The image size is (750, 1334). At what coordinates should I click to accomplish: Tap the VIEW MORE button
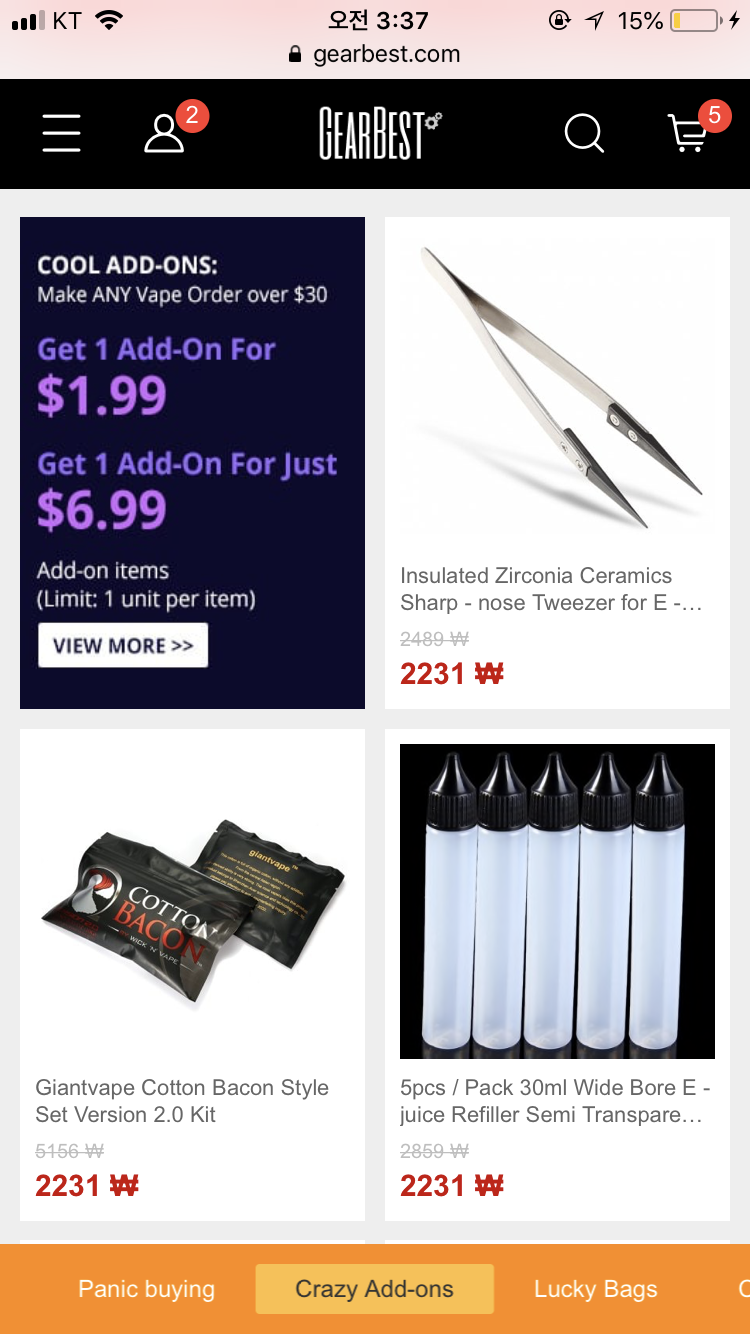pos(123,645)
